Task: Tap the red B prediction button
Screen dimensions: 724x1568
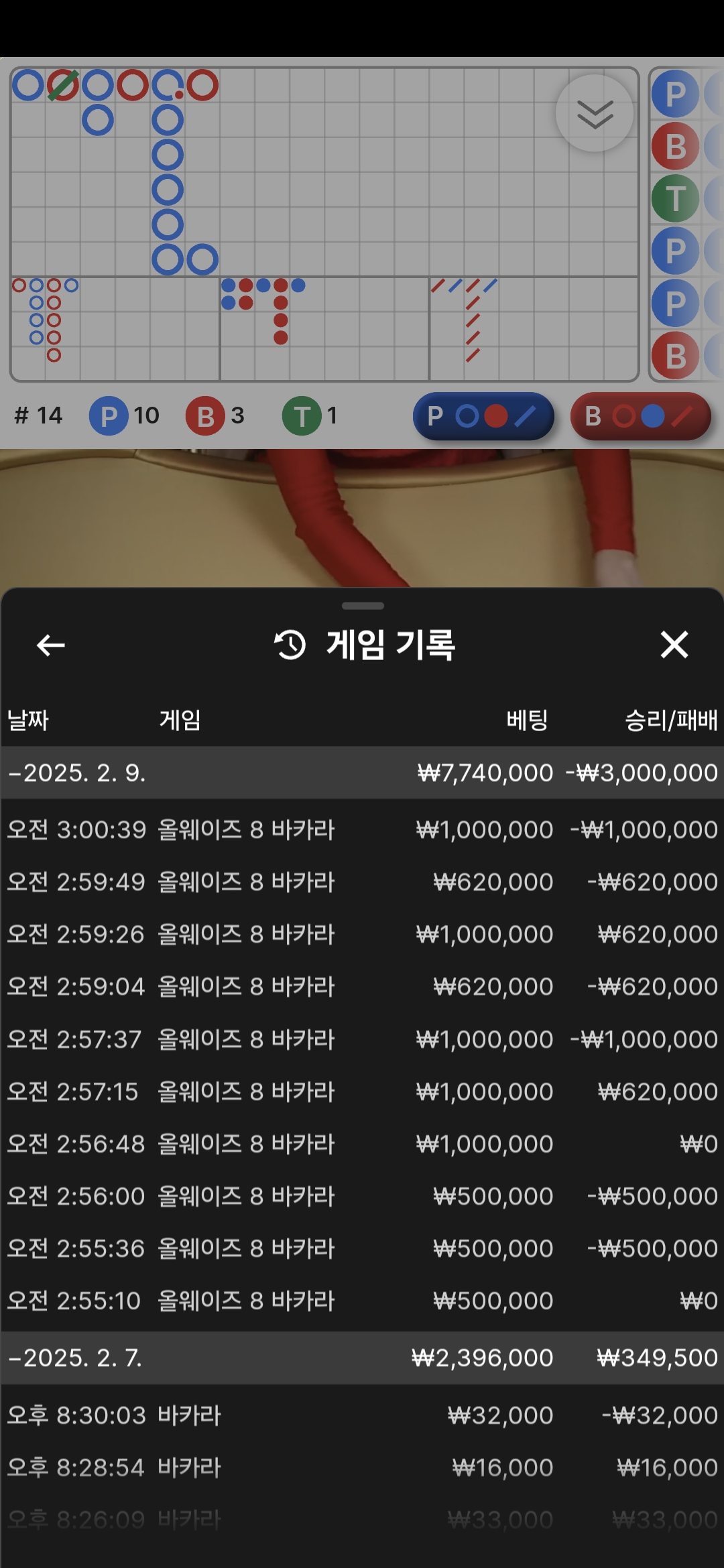Action: (x=640, y=416)
